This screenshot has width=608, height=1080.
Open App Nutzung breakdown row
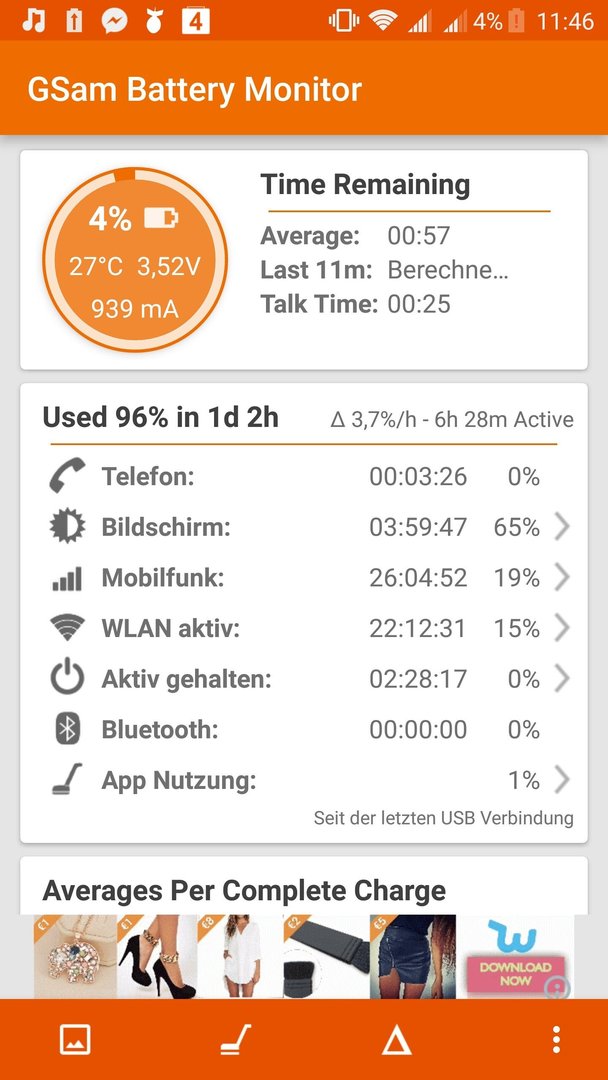(x=304, y=780)
